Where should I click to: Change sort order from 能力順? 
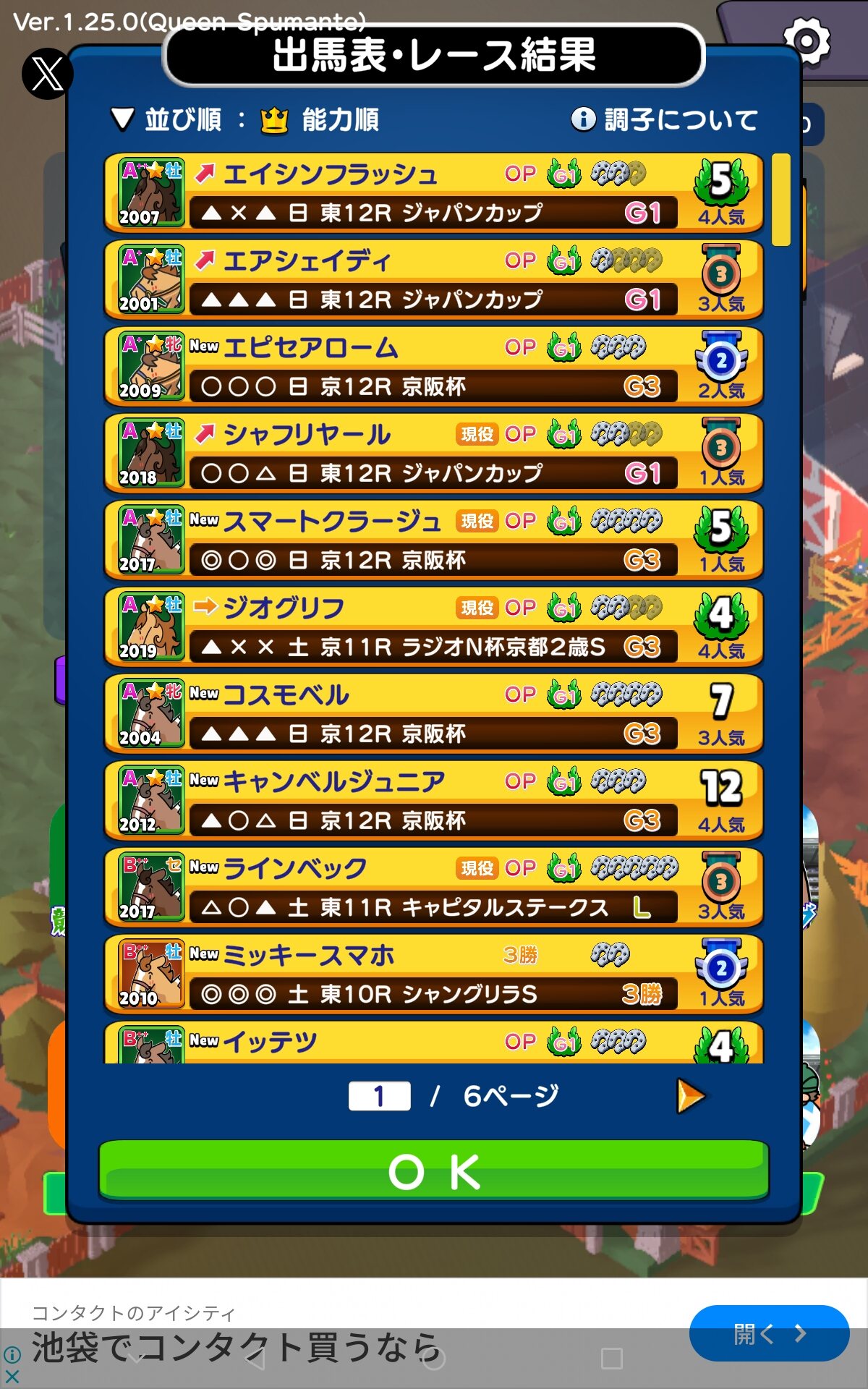[x=246, y=119]
